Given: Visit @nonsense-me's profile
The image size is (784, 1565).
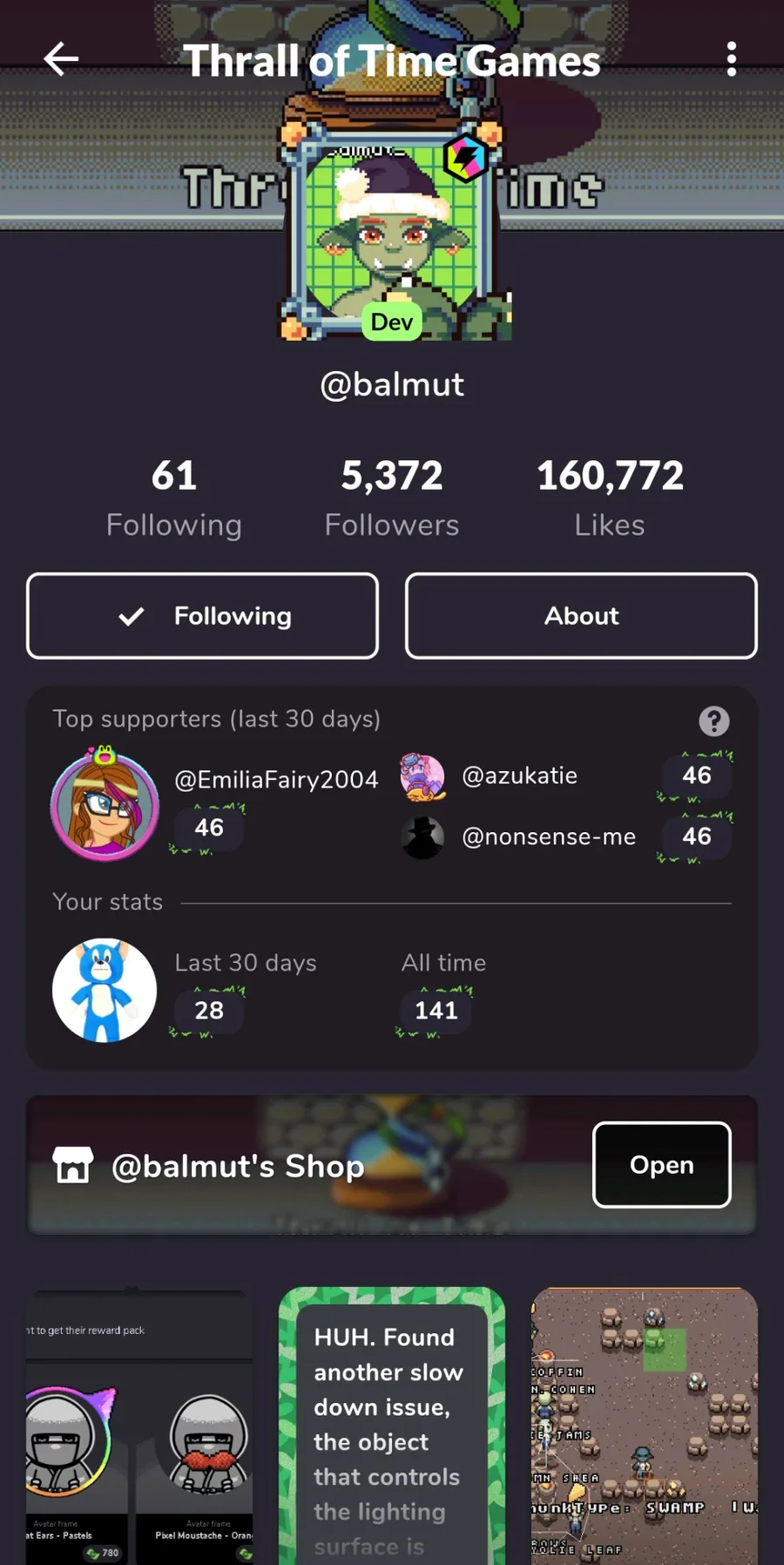Looking at the screenshot, I should (x=548, y=837).
